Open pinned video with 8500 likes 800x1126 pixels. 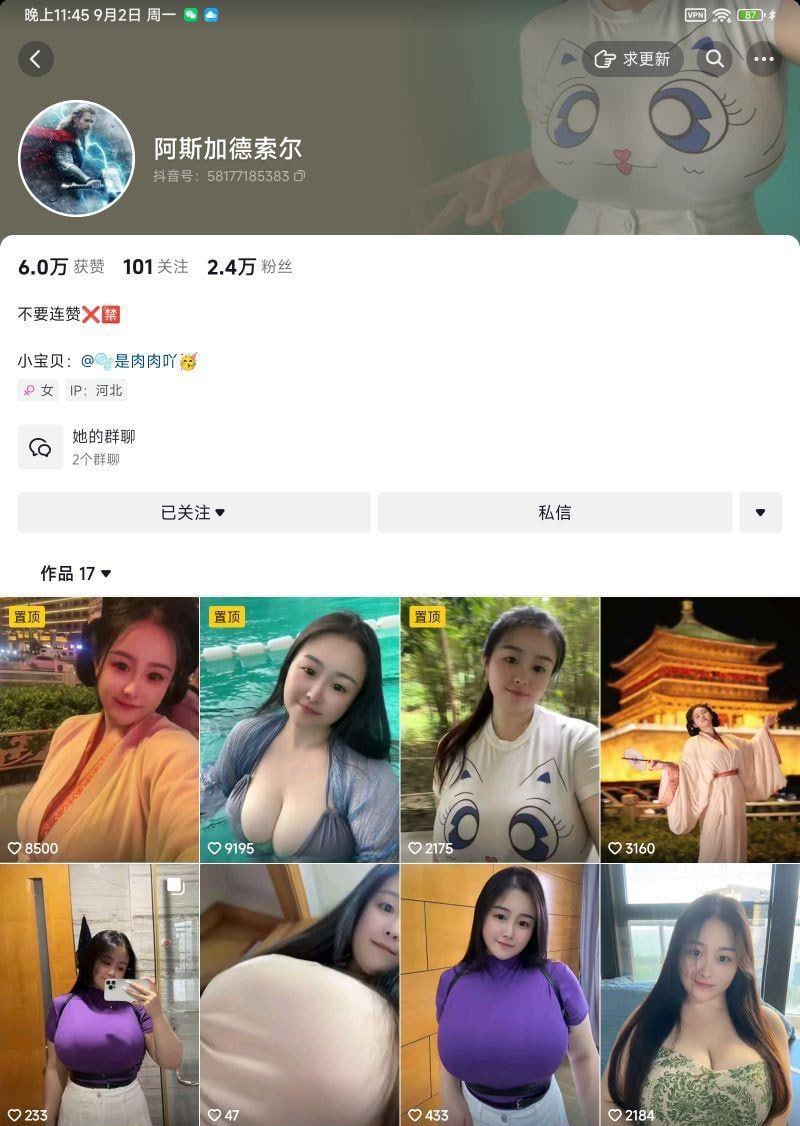[x=99, y=730]
